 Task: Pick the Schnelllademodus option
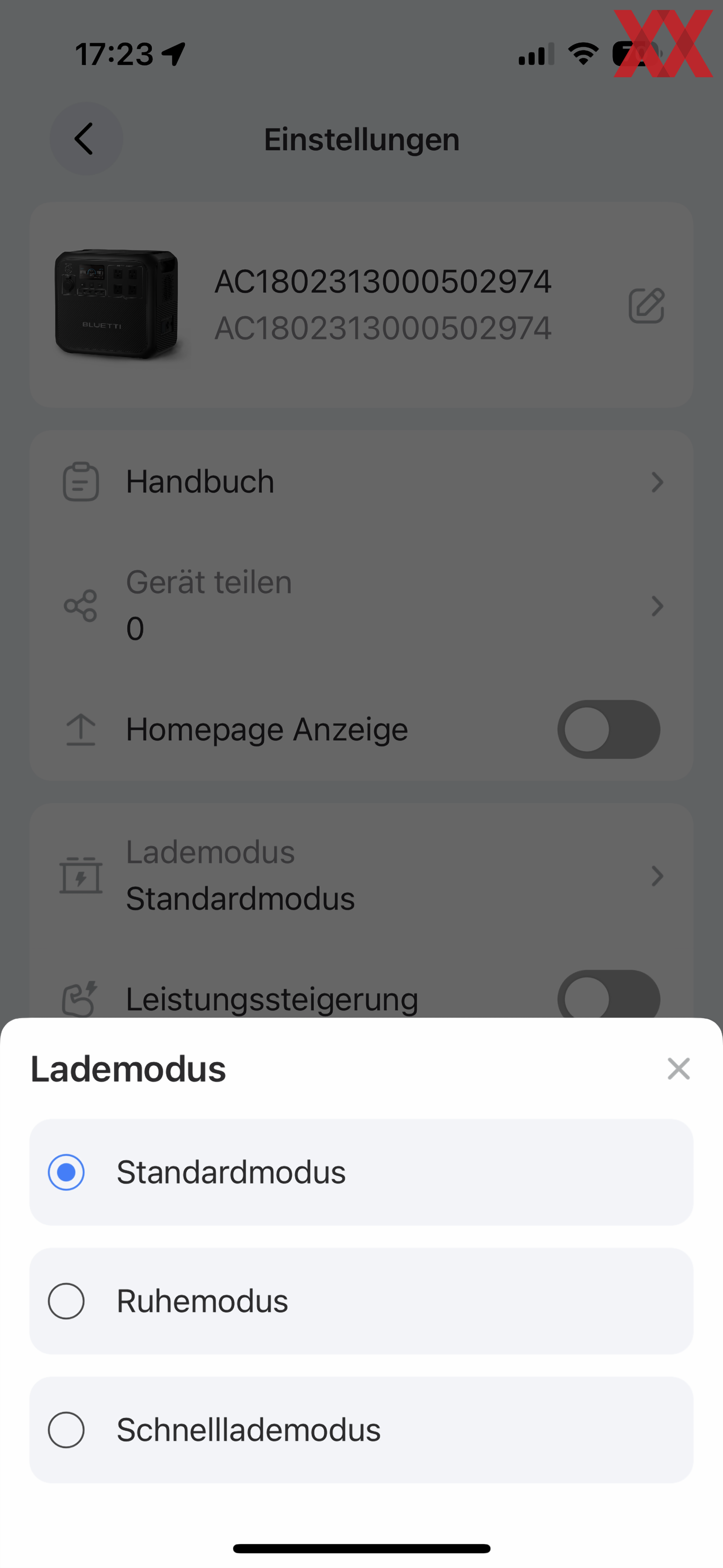(x=361, y=1430)
